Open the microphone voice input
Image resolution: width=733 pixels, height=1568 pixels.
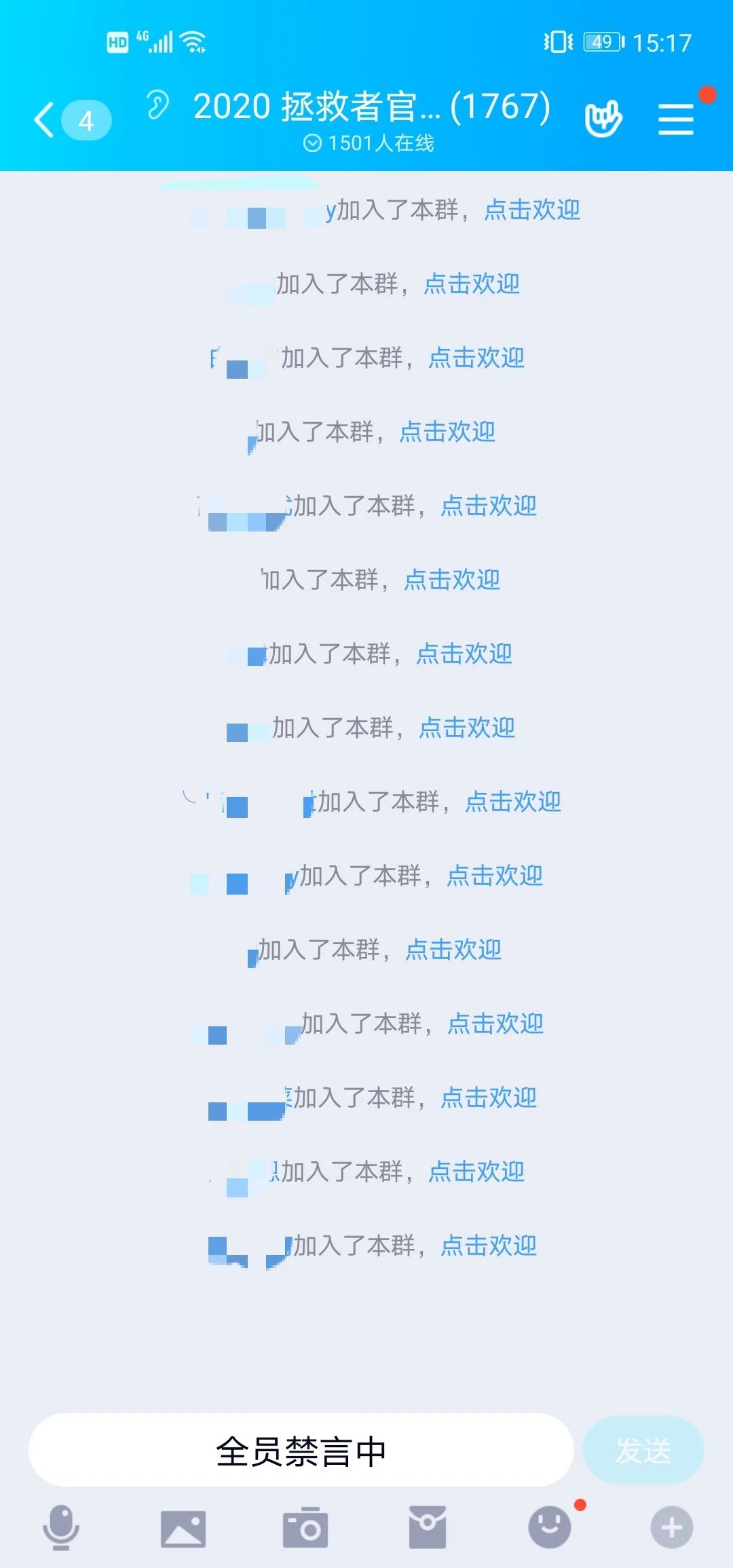tap(61, 1527)
